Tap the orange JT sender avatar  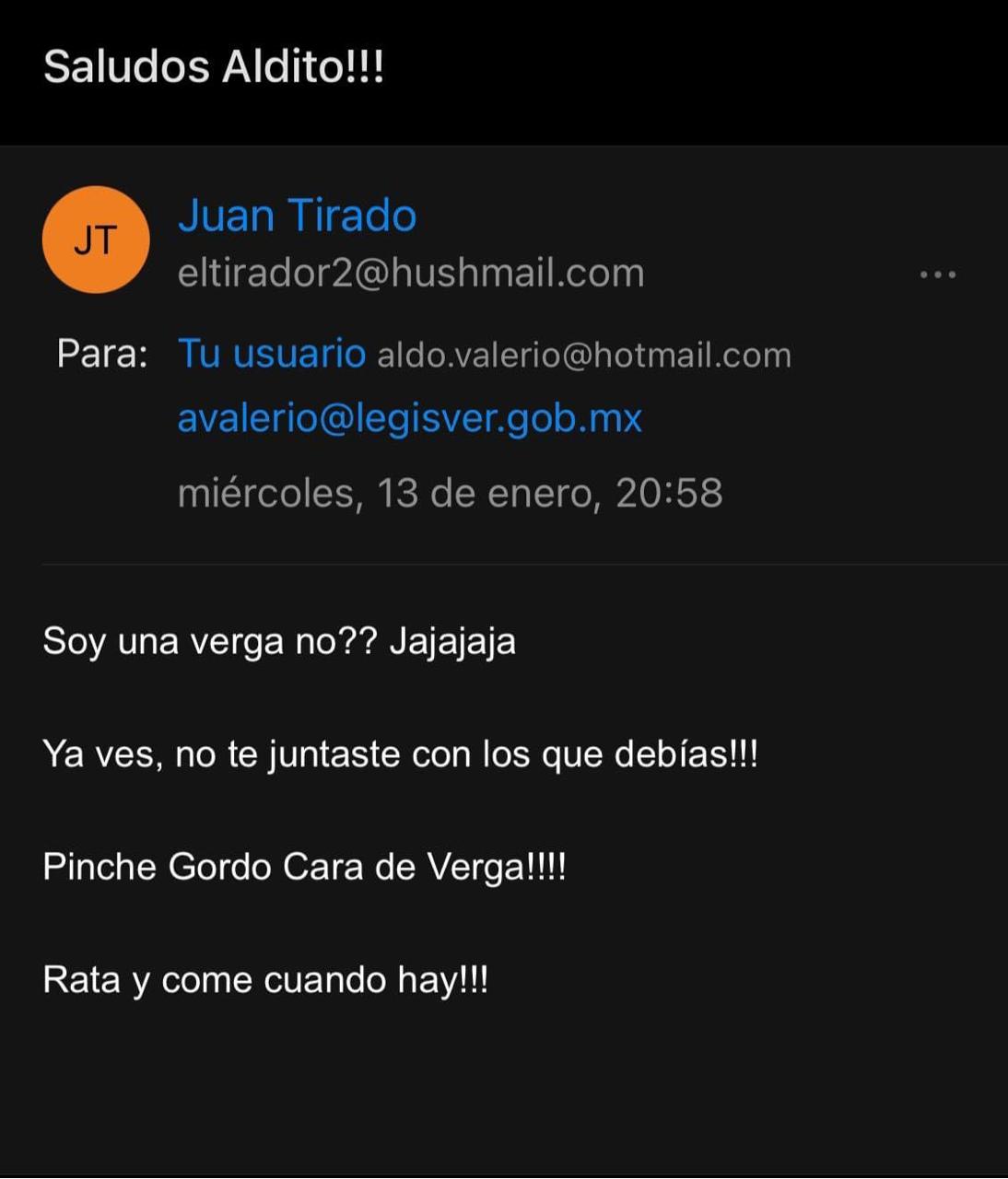pyautogui.click(x=96, y=240)
